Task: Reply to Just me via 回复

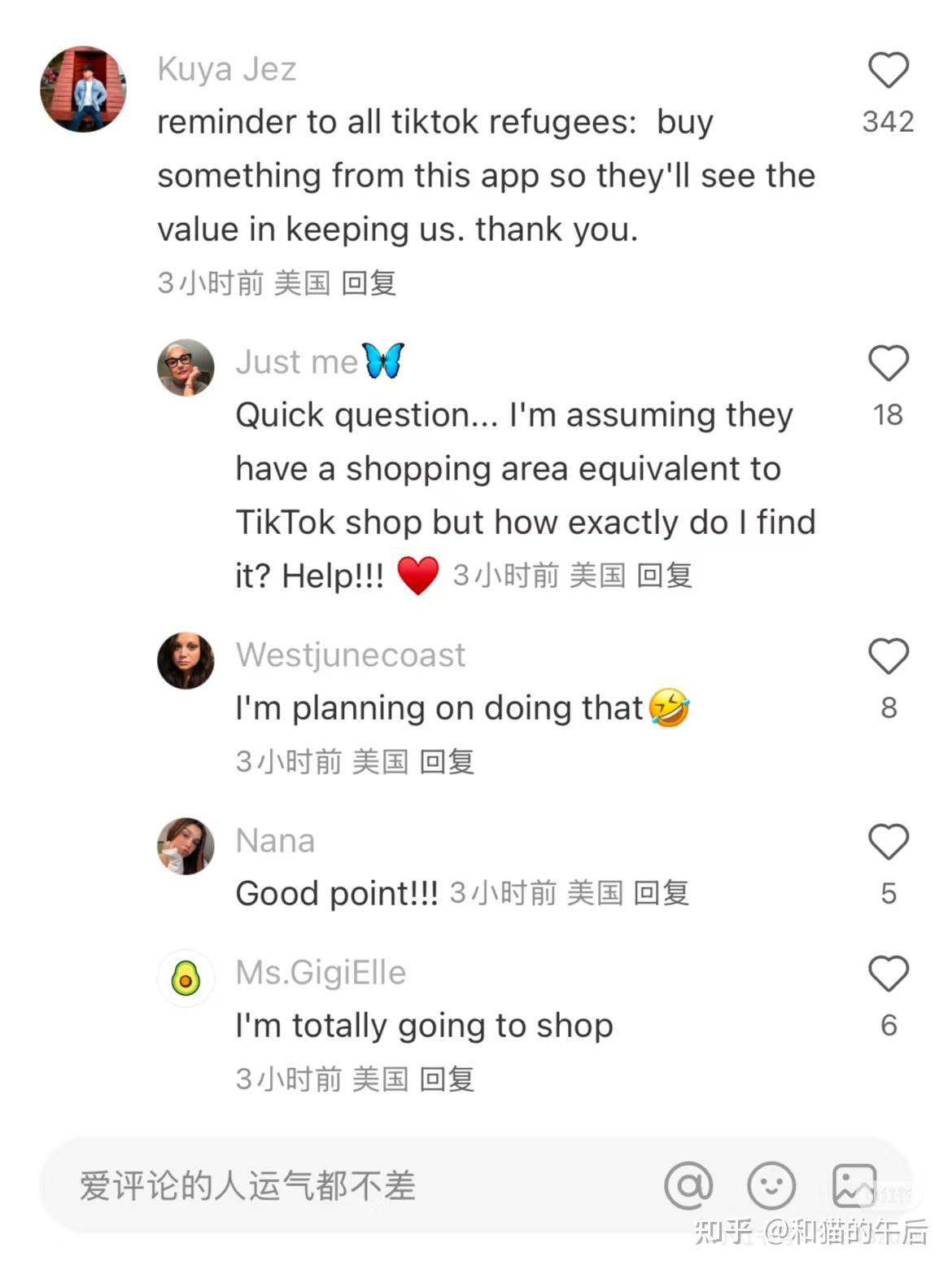Action: point(664,576)
